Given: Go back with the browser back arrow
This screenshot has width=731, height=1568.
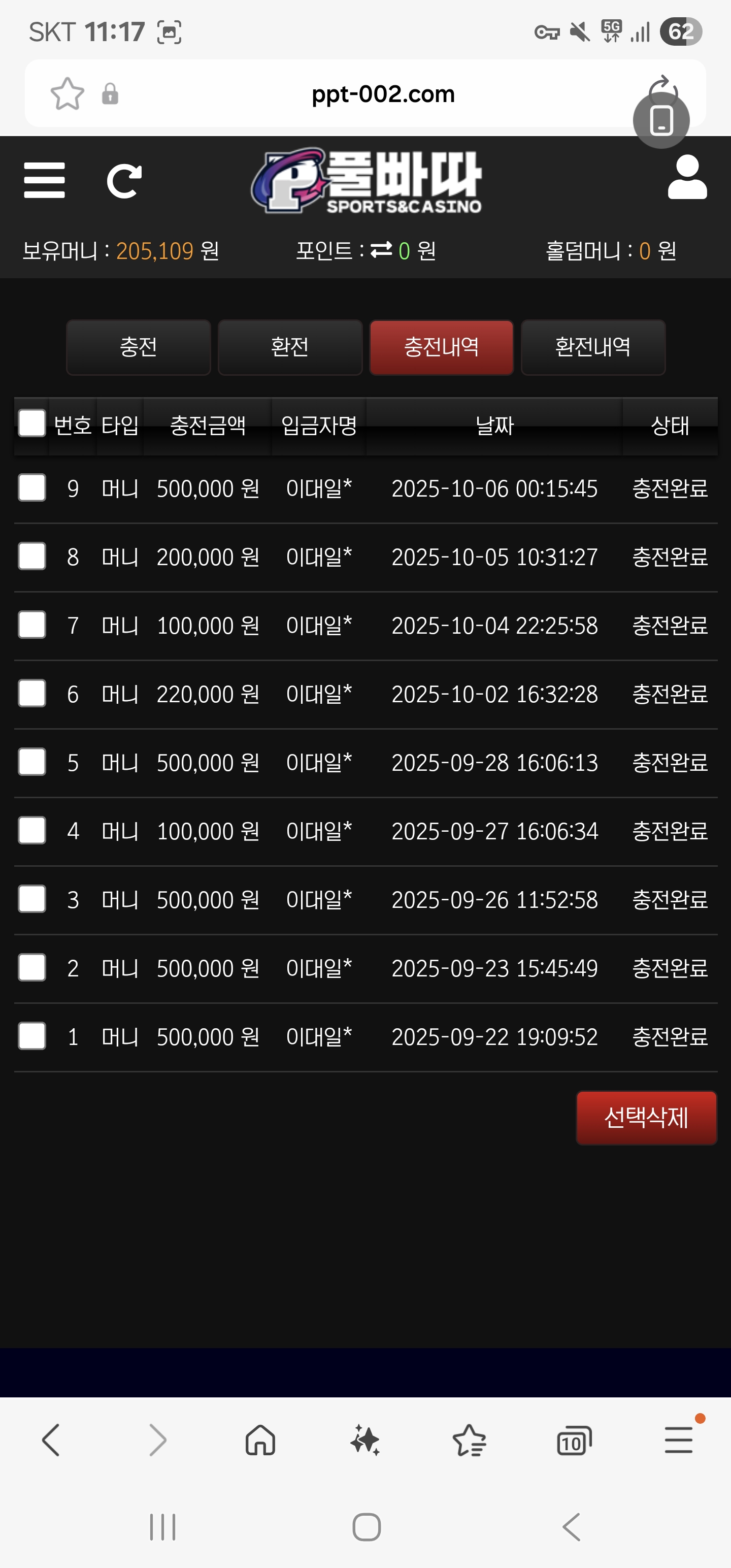Looking at the screenshot, I should click(51, 1440).
